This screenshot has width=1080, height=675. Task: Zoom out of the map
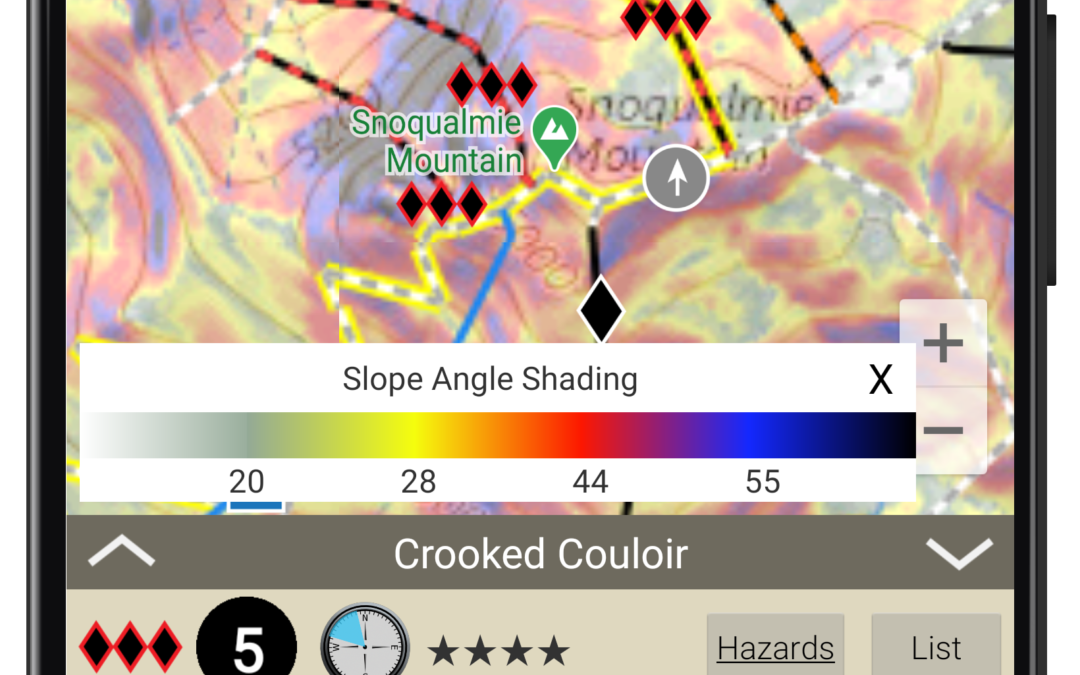click(x=943, y=431)
